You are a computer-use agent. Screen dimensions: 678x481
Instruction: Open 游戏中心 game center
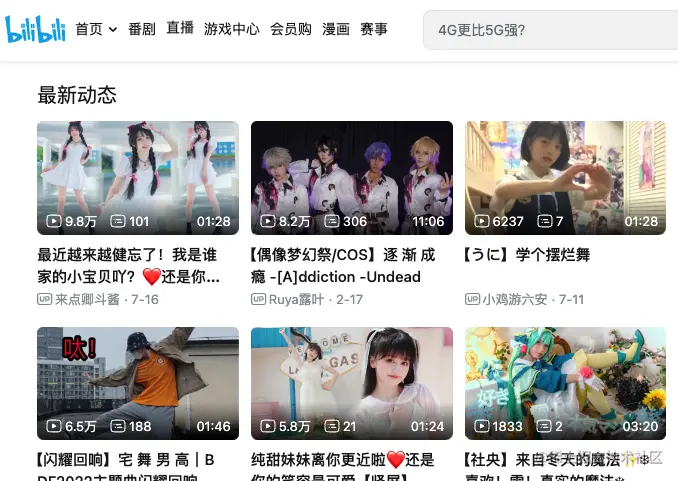(x=232, y=30)
